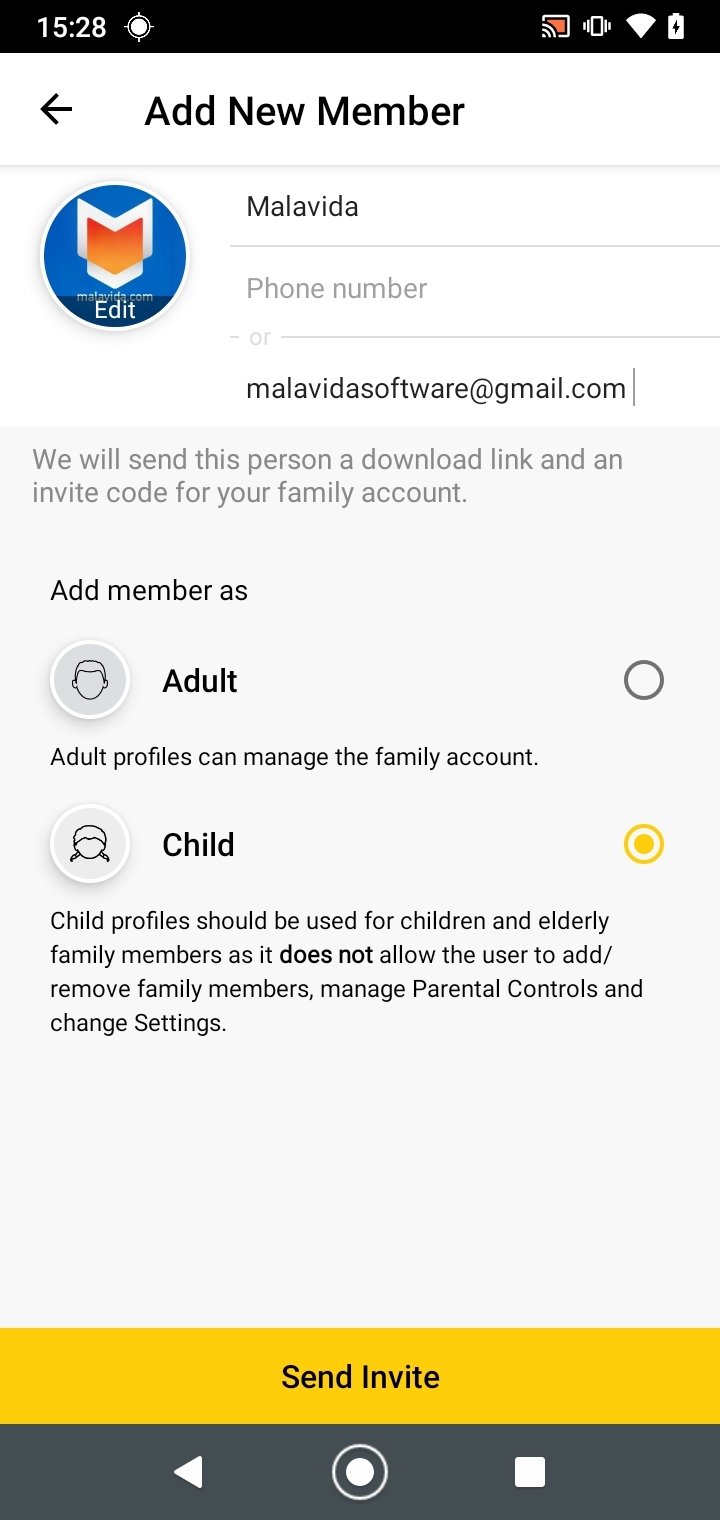The width and height of the screenshot is (720, 1520).
Task: Tap the name field showing Malavida
Action: point(475,207)
